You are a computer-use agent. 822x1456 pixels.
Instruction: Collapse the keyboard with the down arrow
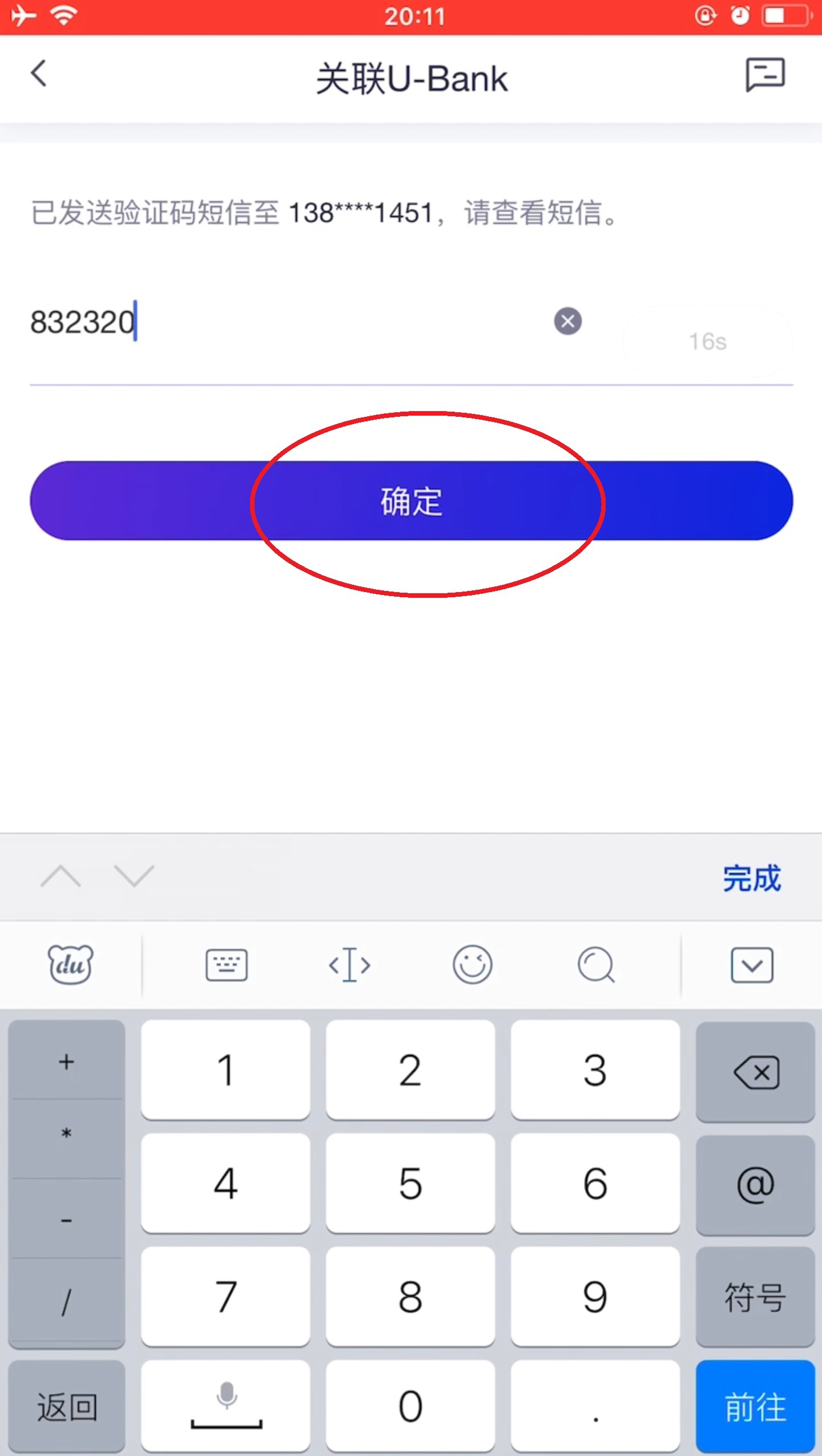coord(752,965)
